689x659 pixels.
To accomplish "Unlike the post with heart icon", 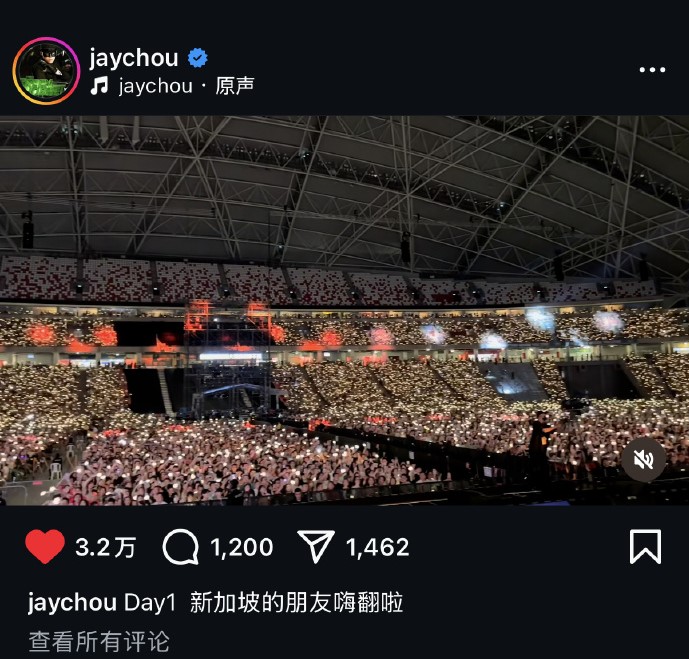I will [x=45, y=547].
